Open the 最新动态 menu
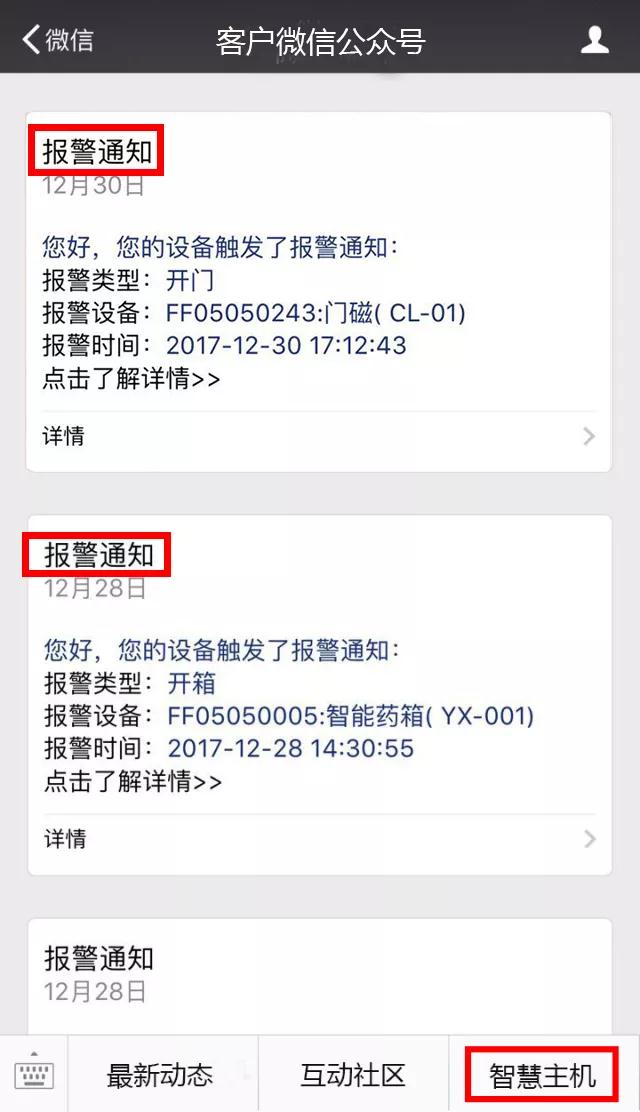This screenshot has width=640, height=1112. (x=160, y=1076)
